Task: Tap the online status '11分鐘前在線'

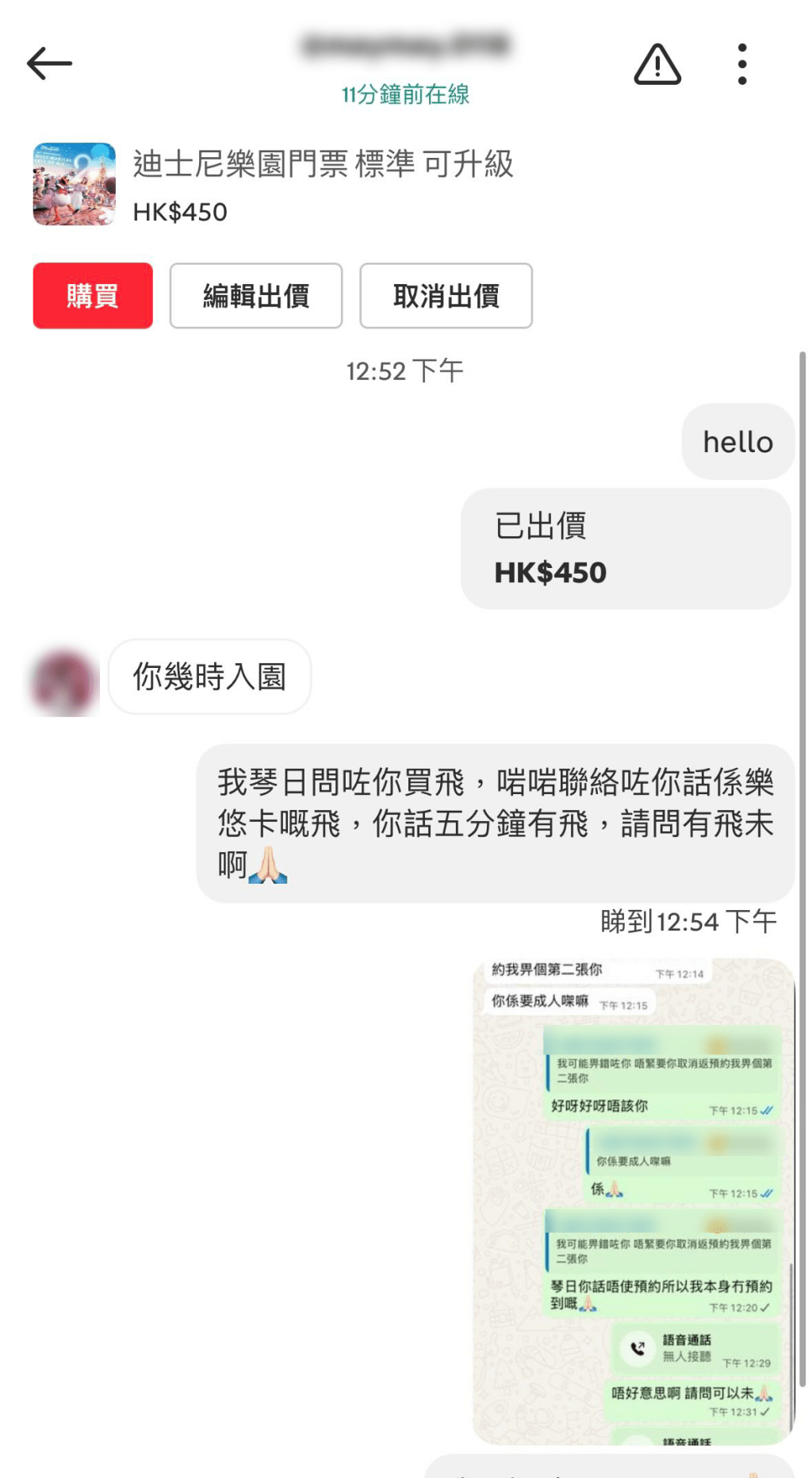Action: pyautogui.click(x=404, y=94)
